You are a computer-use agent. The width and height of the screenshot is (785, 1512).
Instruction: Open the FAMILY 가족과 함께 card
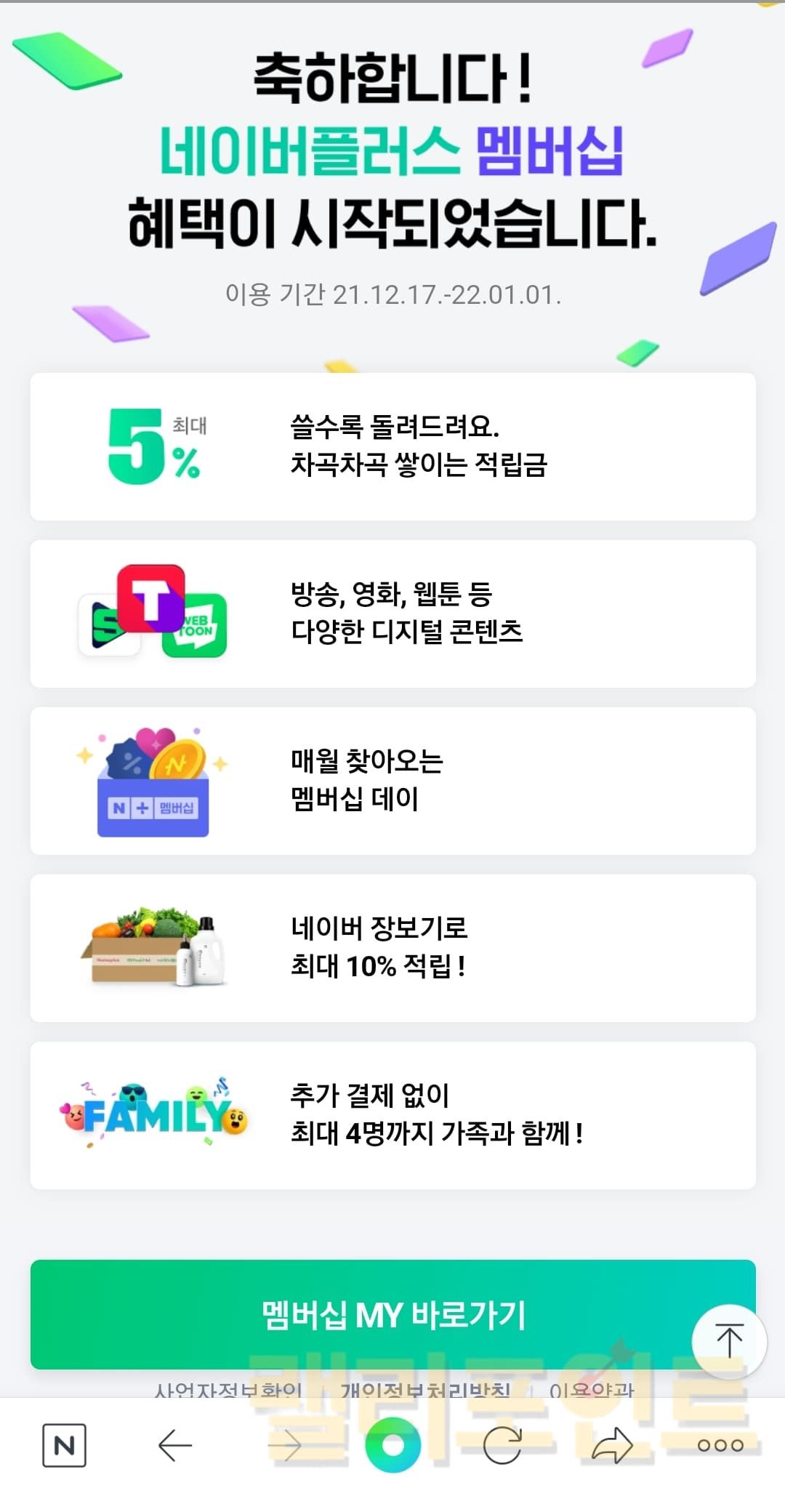[392, 1115]
